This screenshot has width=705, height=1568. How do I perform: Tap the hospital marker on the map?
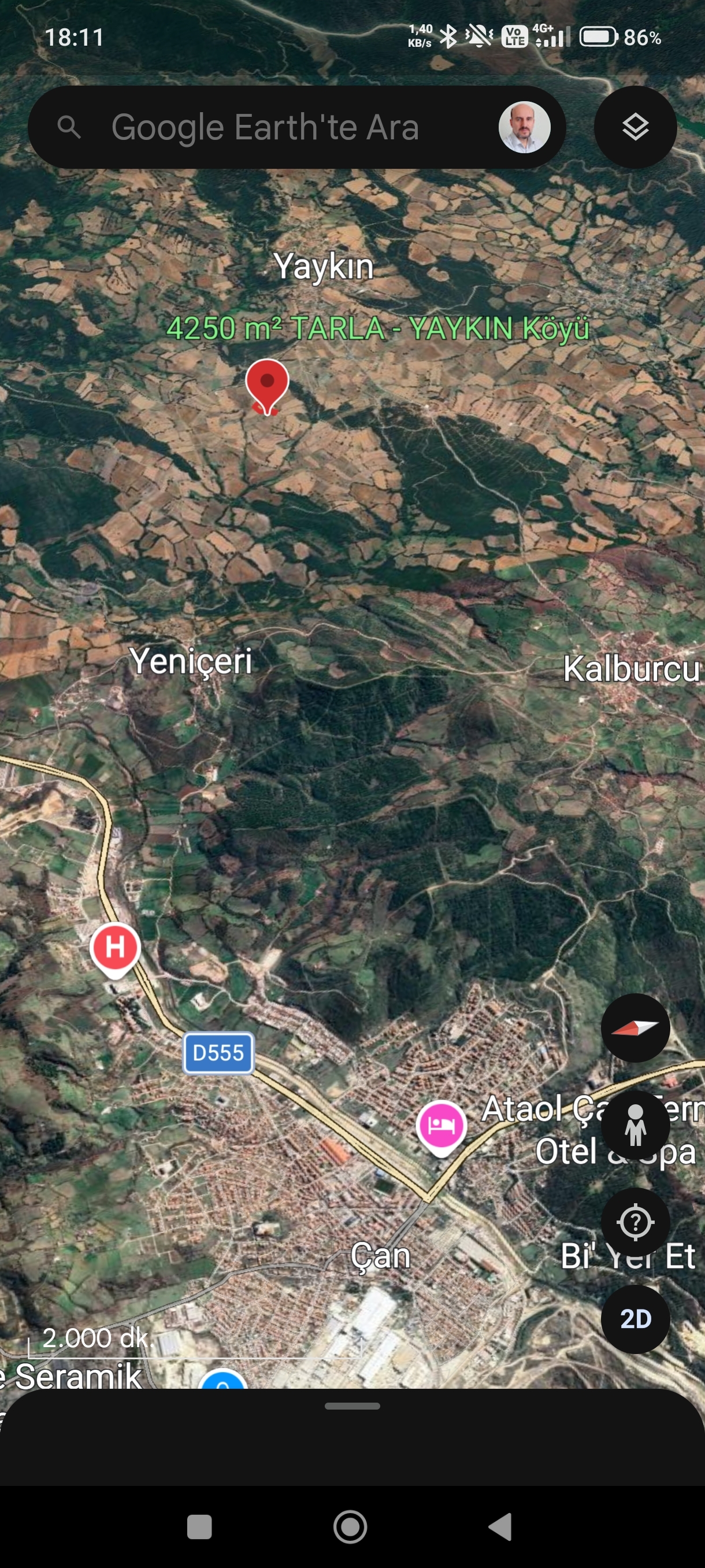click(115, 948)
